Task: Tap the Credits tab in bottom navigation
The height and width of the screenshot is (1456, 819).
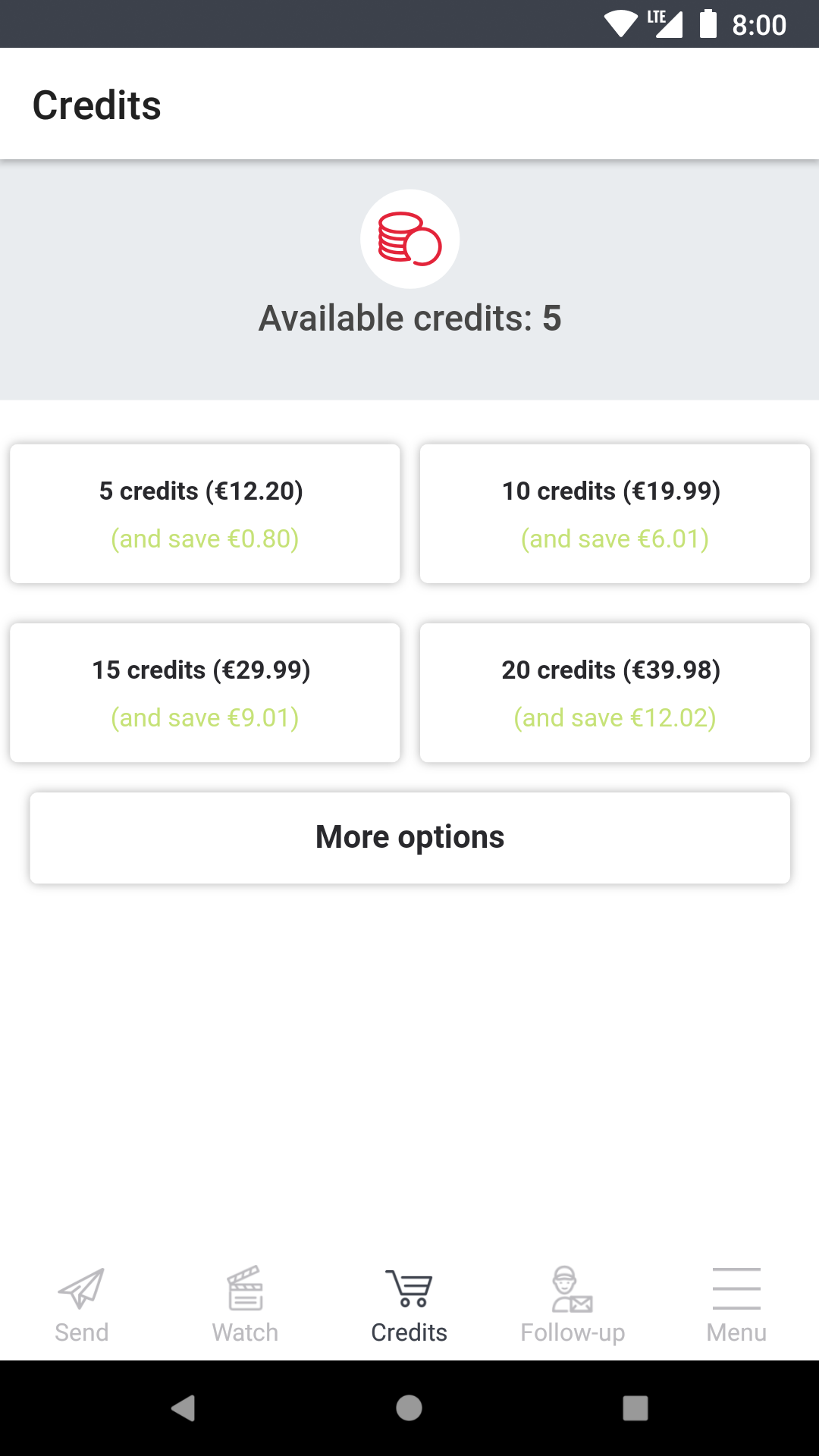Action: [x=409, y=1306]
